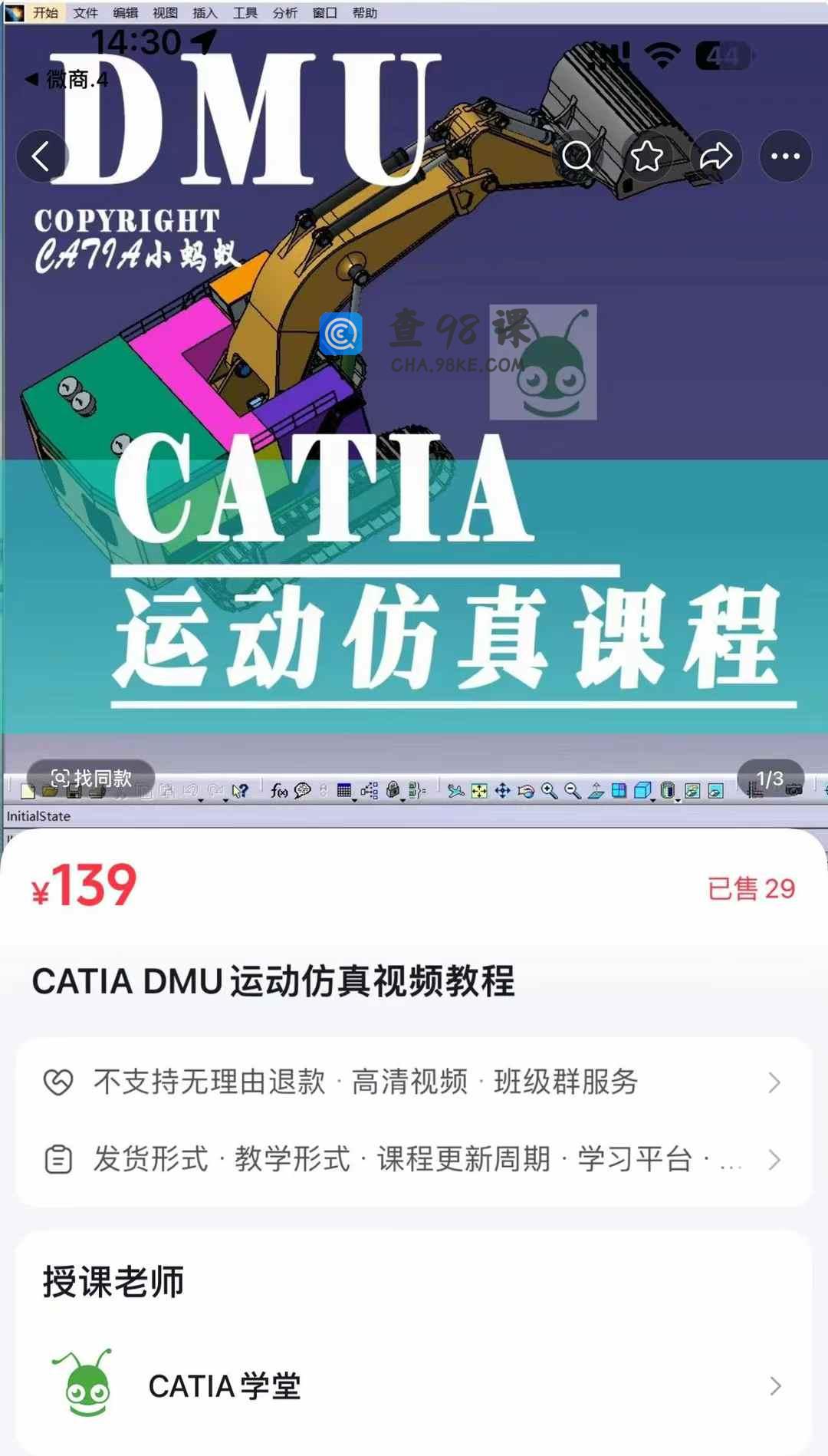828x1456 pixels.
Task: Favorite this course with the star icon
Action: click(x=646, y=156)
